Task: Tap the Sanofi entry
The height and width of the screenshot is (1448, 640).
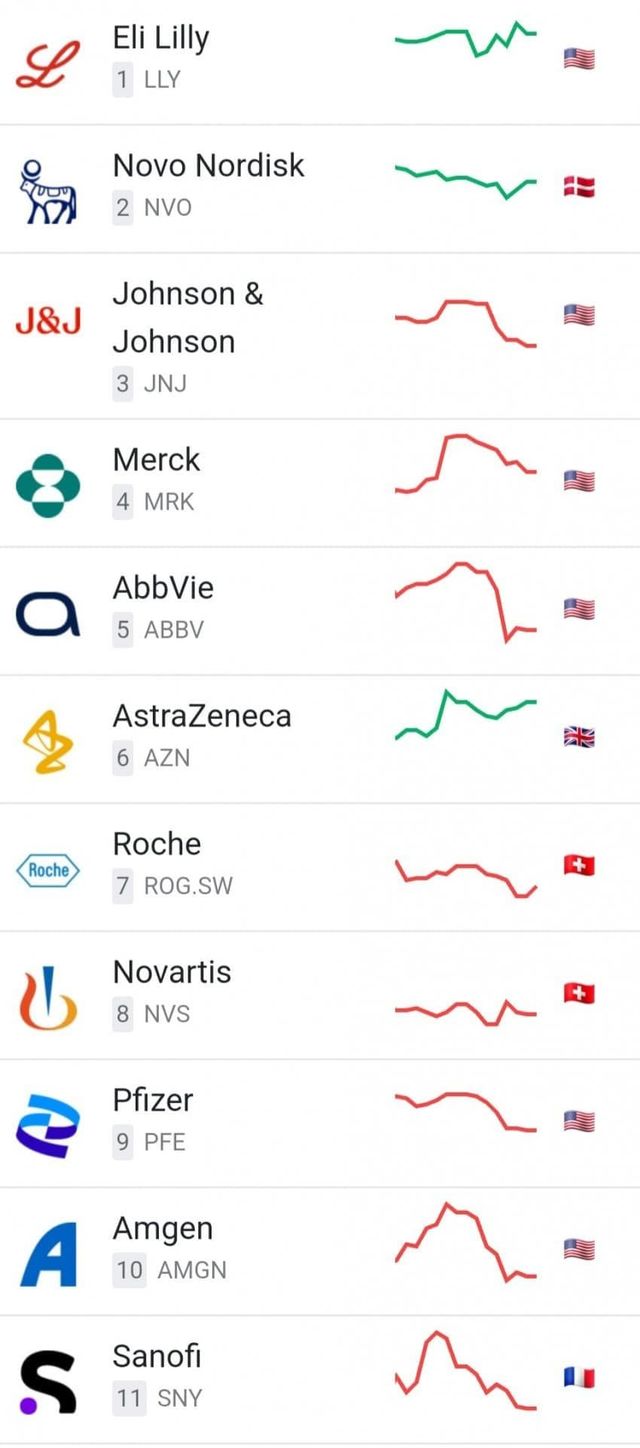Action: coord(157,1356)
